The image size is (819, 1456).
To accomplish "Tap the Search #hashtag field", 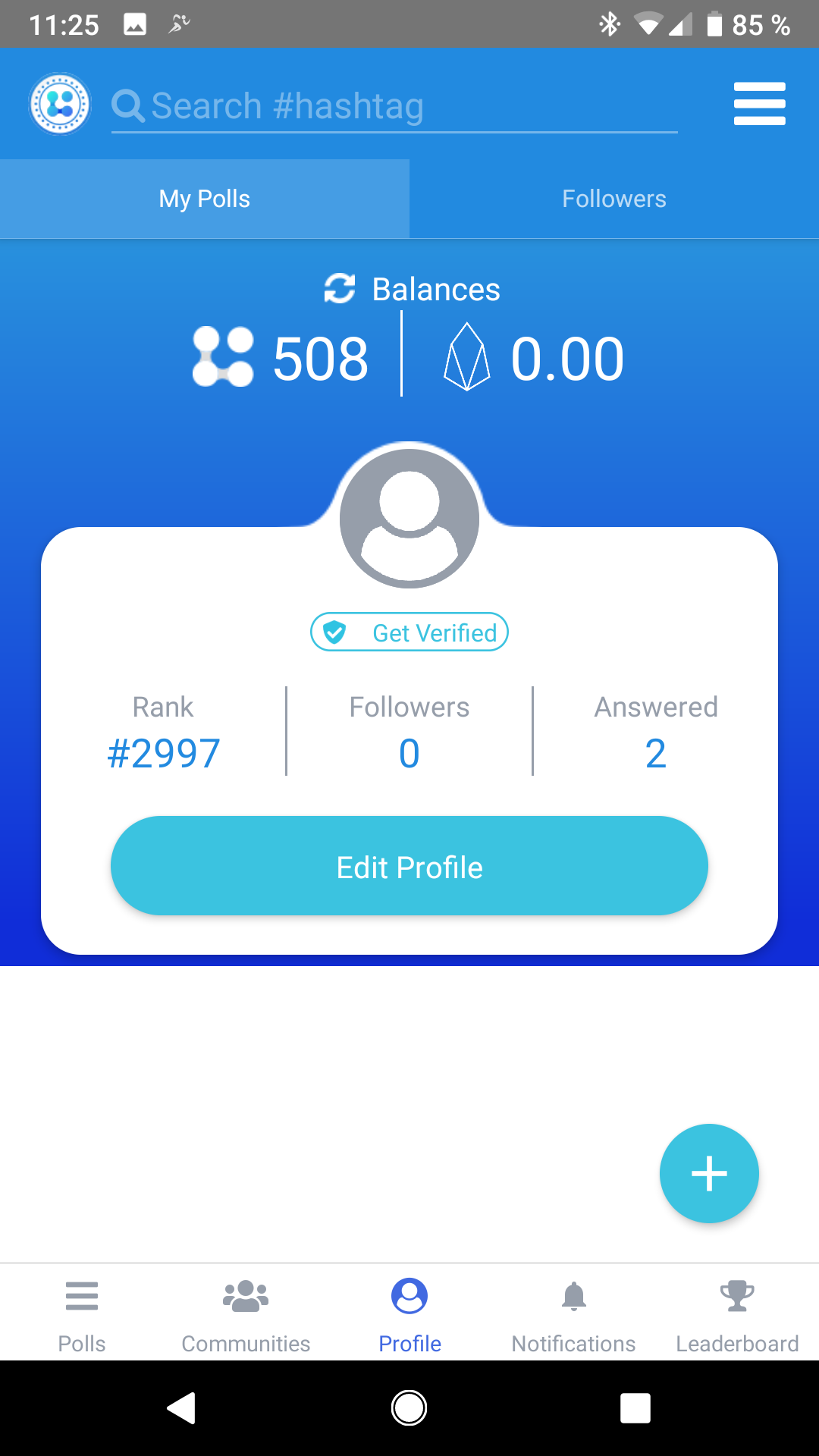I will pyautogui.click(x=394, y=105).
